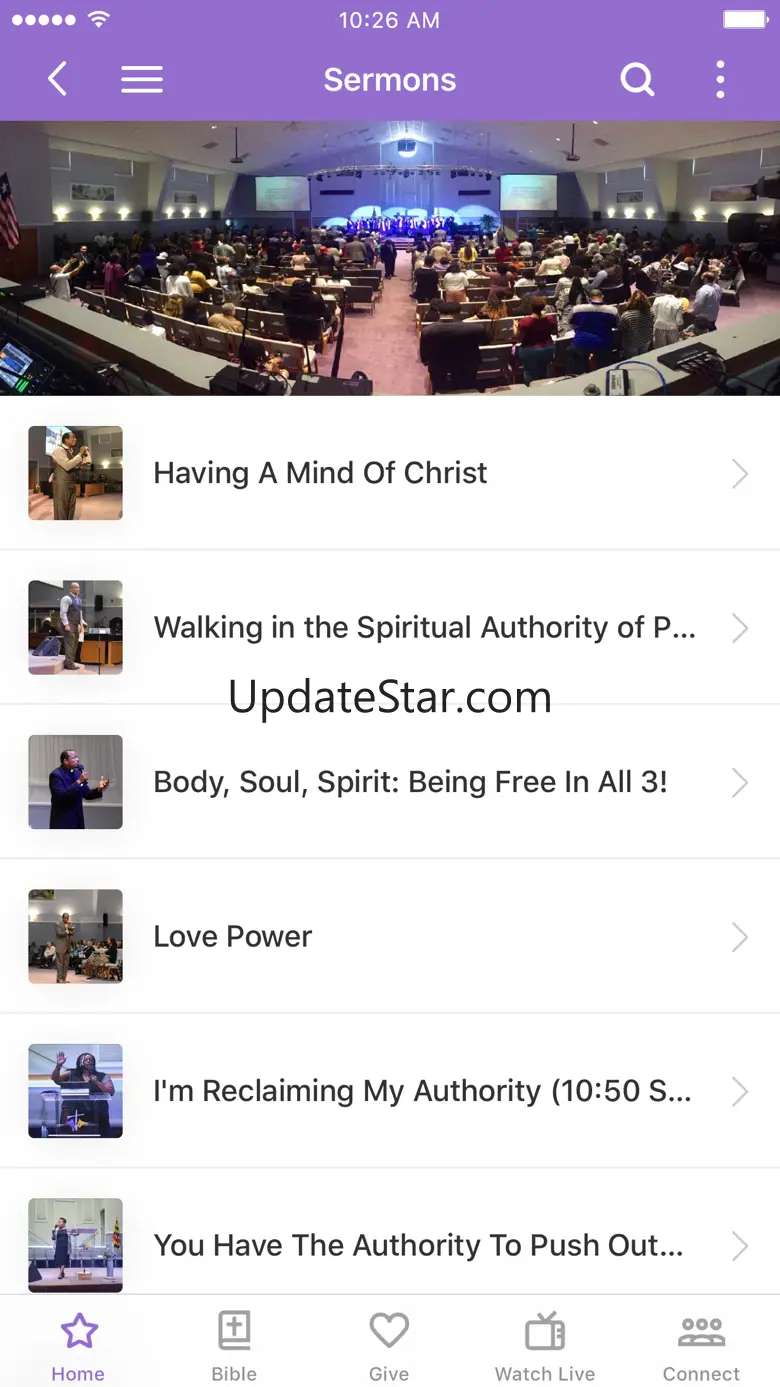The width and height of the screenshot is (780, 1387).
Task: Open the hamburger drawer menu
Action: [142, 79]
